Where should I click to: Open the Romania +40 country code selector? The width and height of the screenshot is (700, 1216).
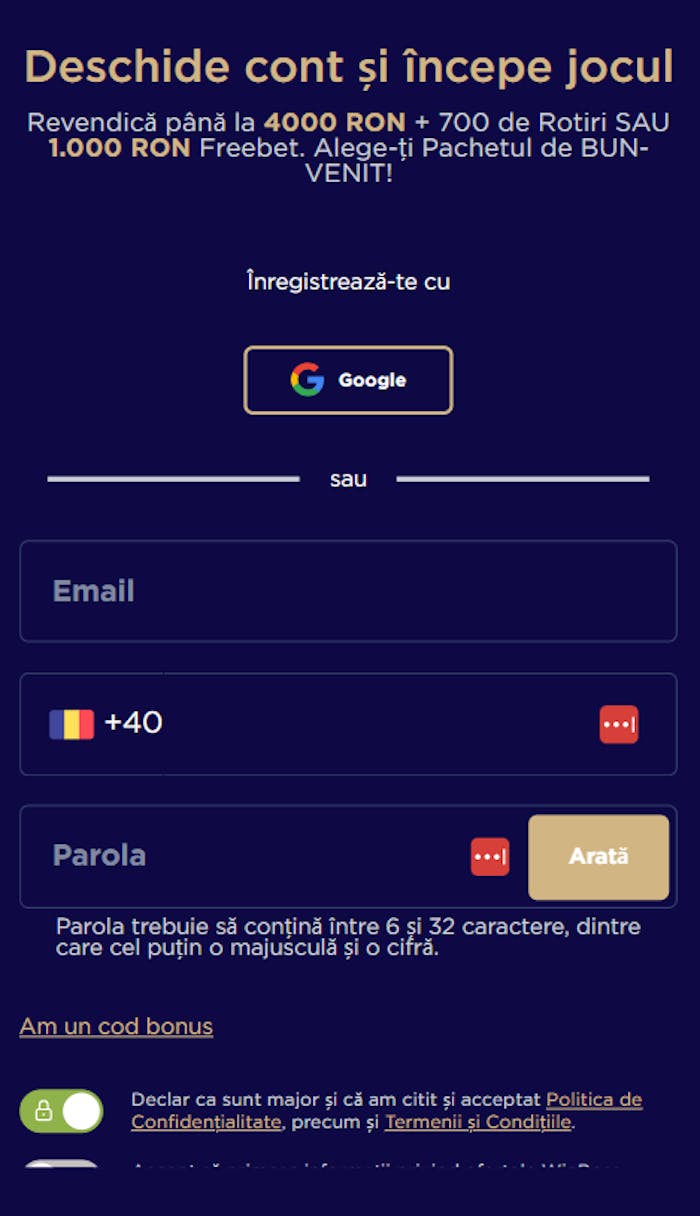coord(105,723)
